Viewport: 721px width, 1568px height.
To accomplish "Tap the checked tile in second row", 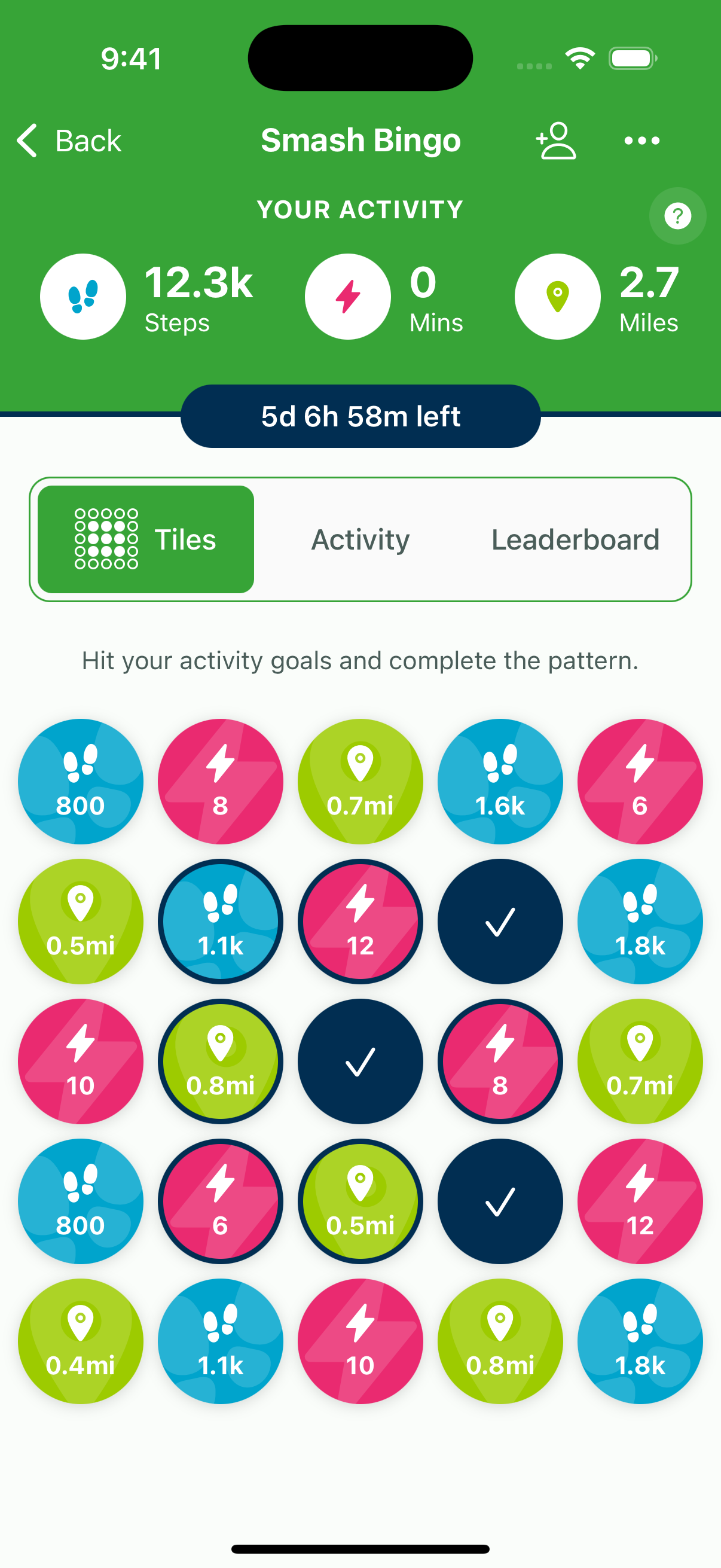I will point(500,921).
